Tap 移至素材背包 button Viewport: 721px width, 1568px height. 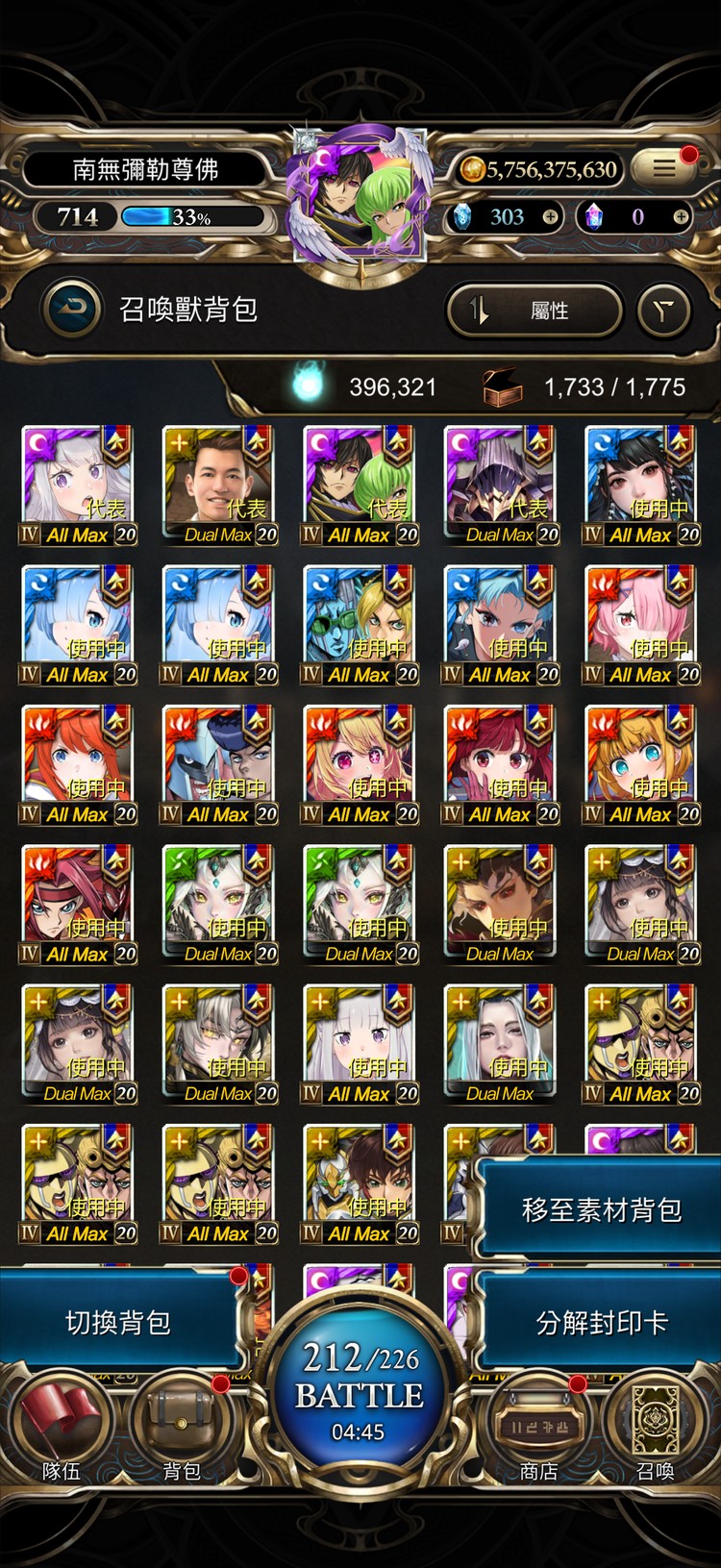pos(601,1209)
